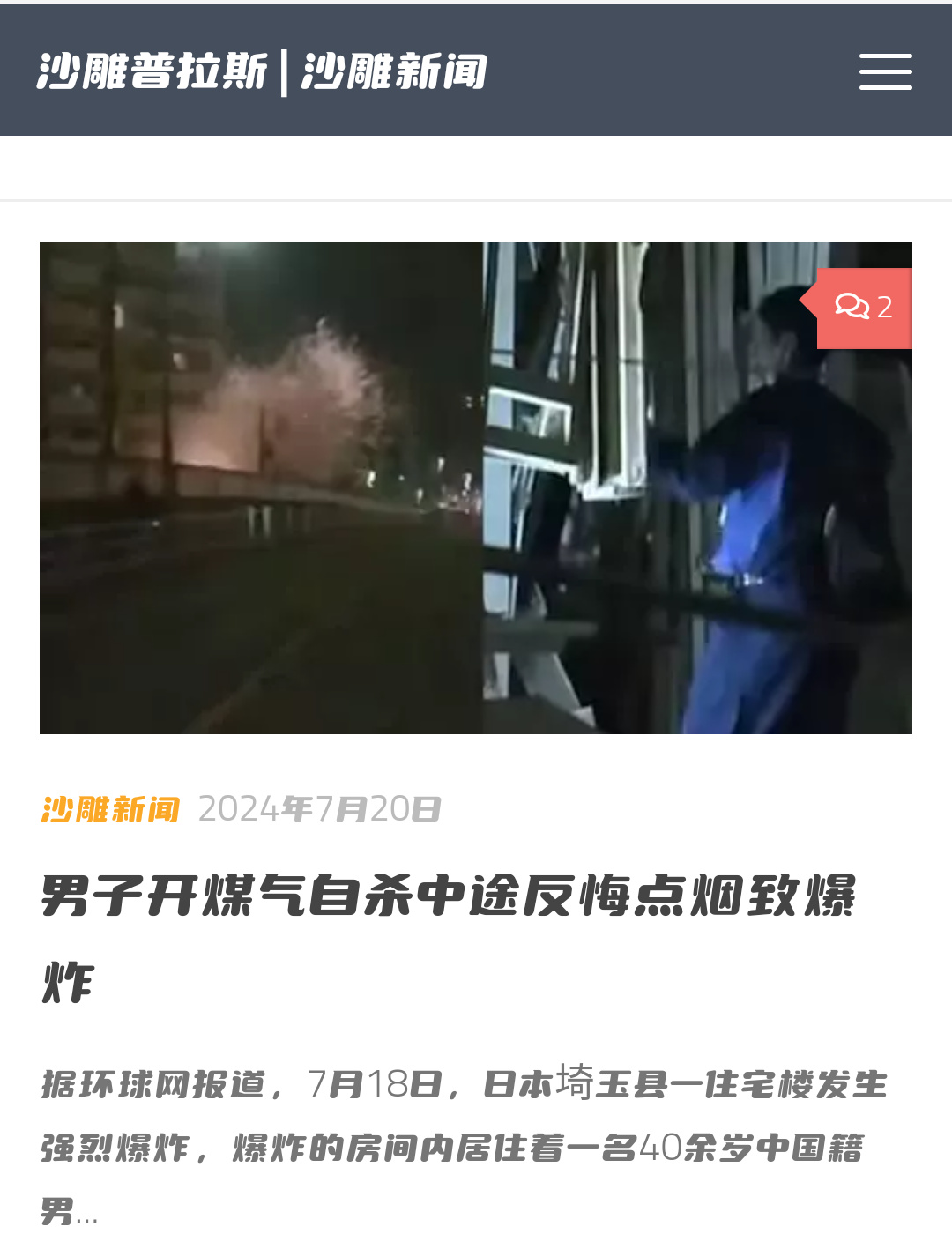This screenshot has width=952, height=1249.
Task: Open the 沙雕新闻 category link
Action: point(110,808)
